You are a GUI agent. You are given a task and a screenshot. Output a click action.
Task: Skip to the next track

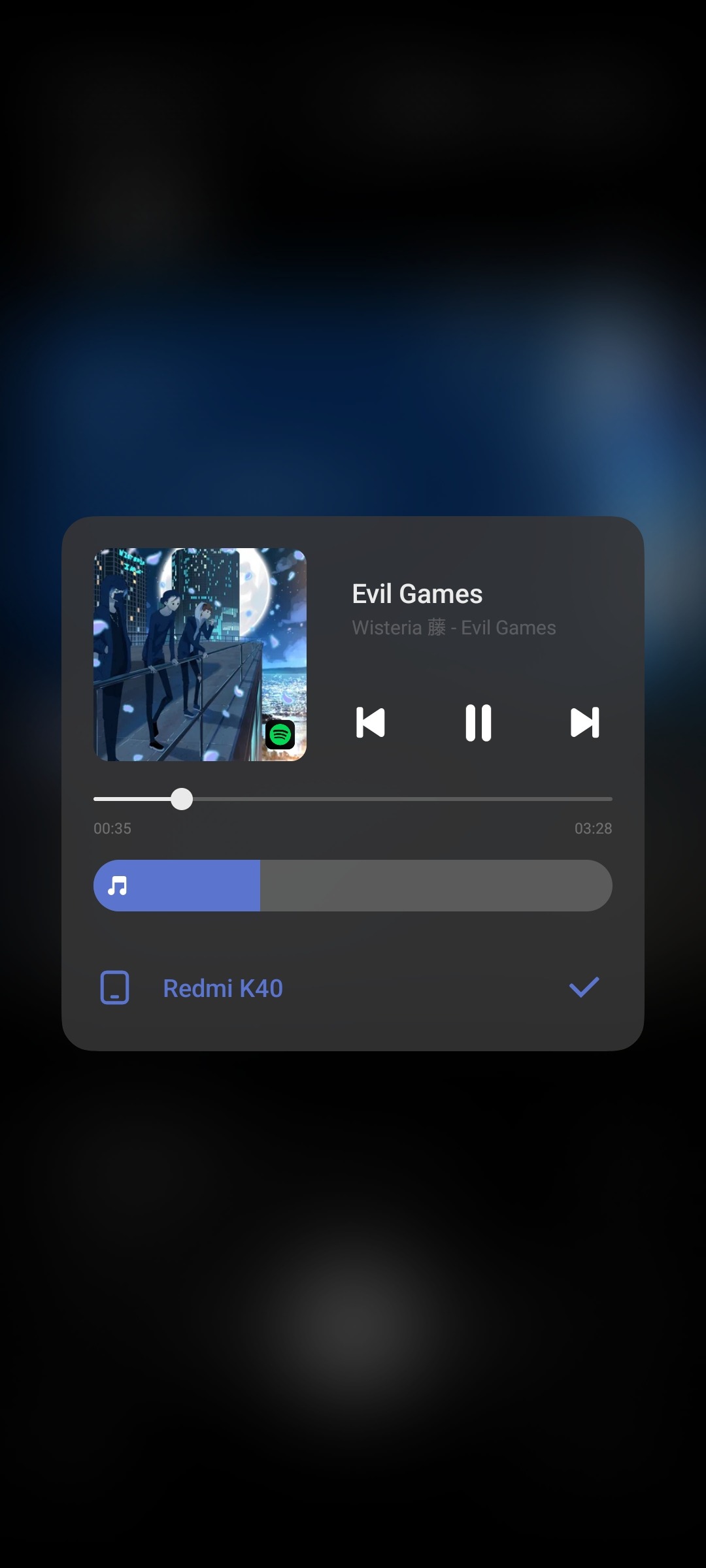click(584, 723)
